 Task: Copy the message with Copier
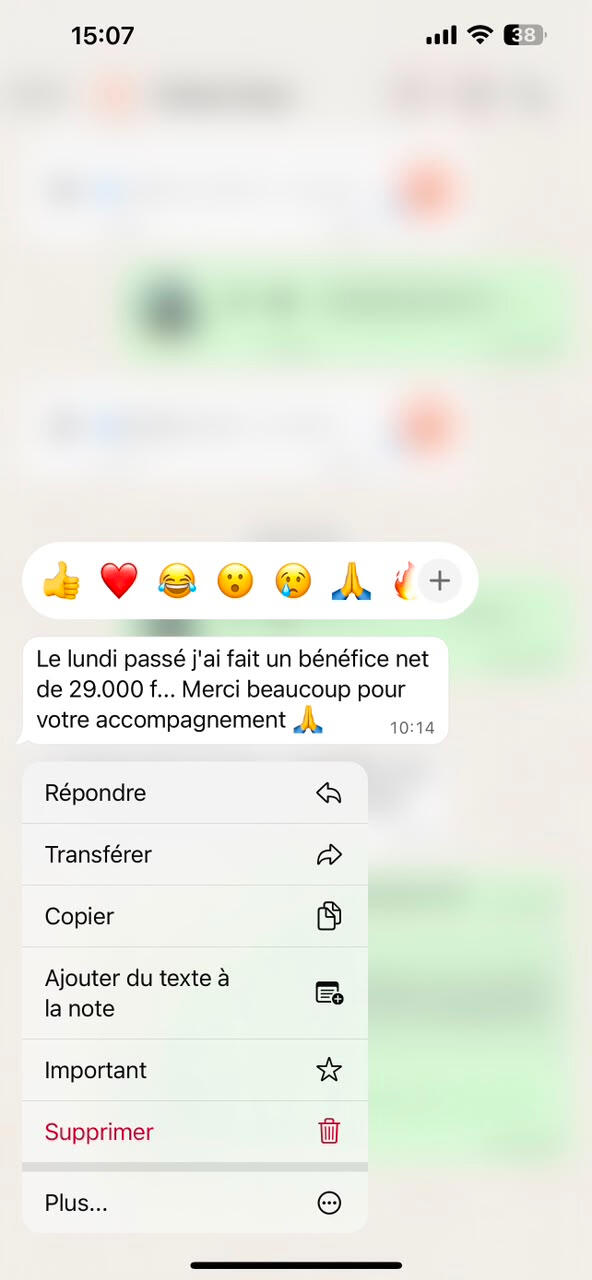[195, 916]
